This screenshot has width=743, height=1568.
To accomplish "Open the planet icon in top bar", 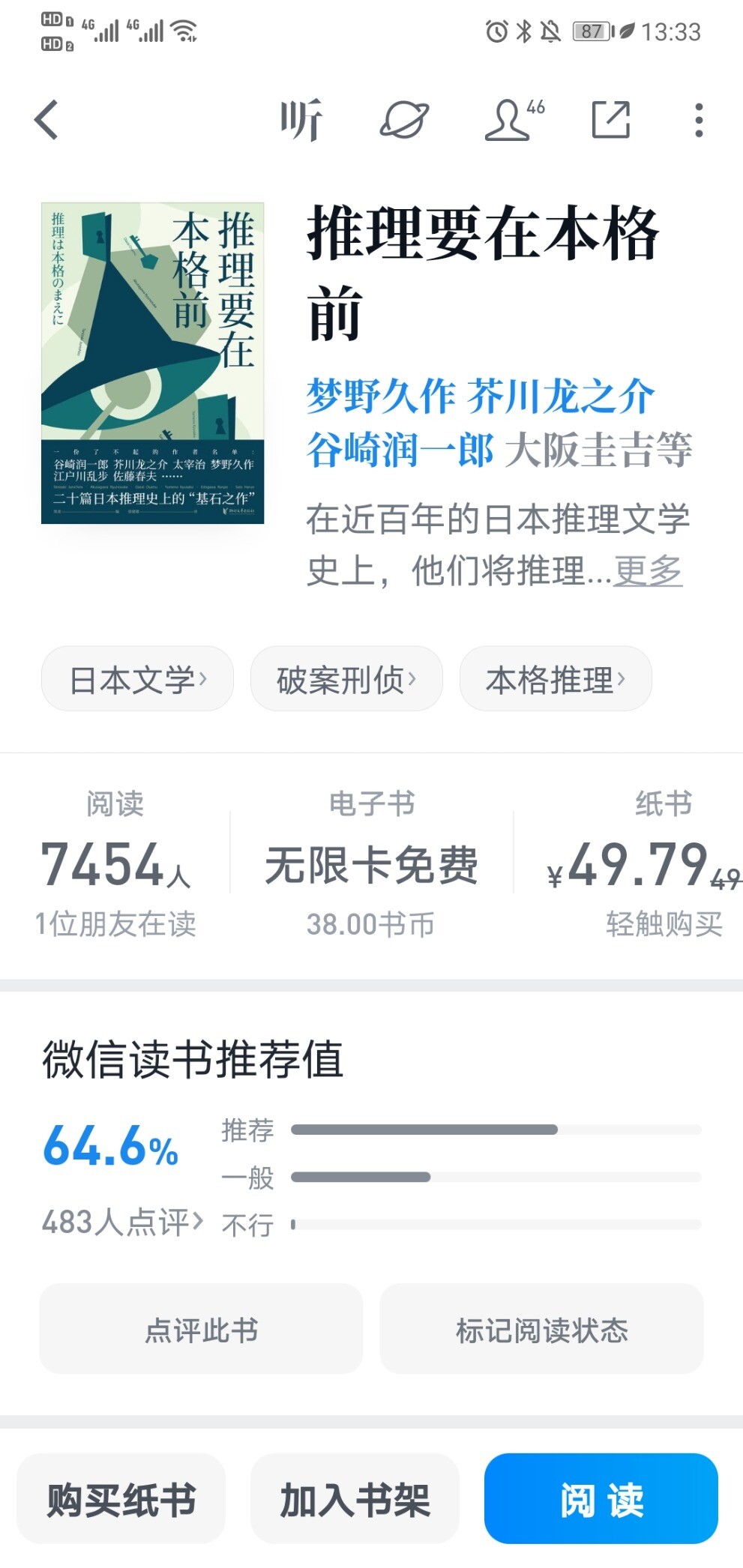I will click(x=405, y=120).
